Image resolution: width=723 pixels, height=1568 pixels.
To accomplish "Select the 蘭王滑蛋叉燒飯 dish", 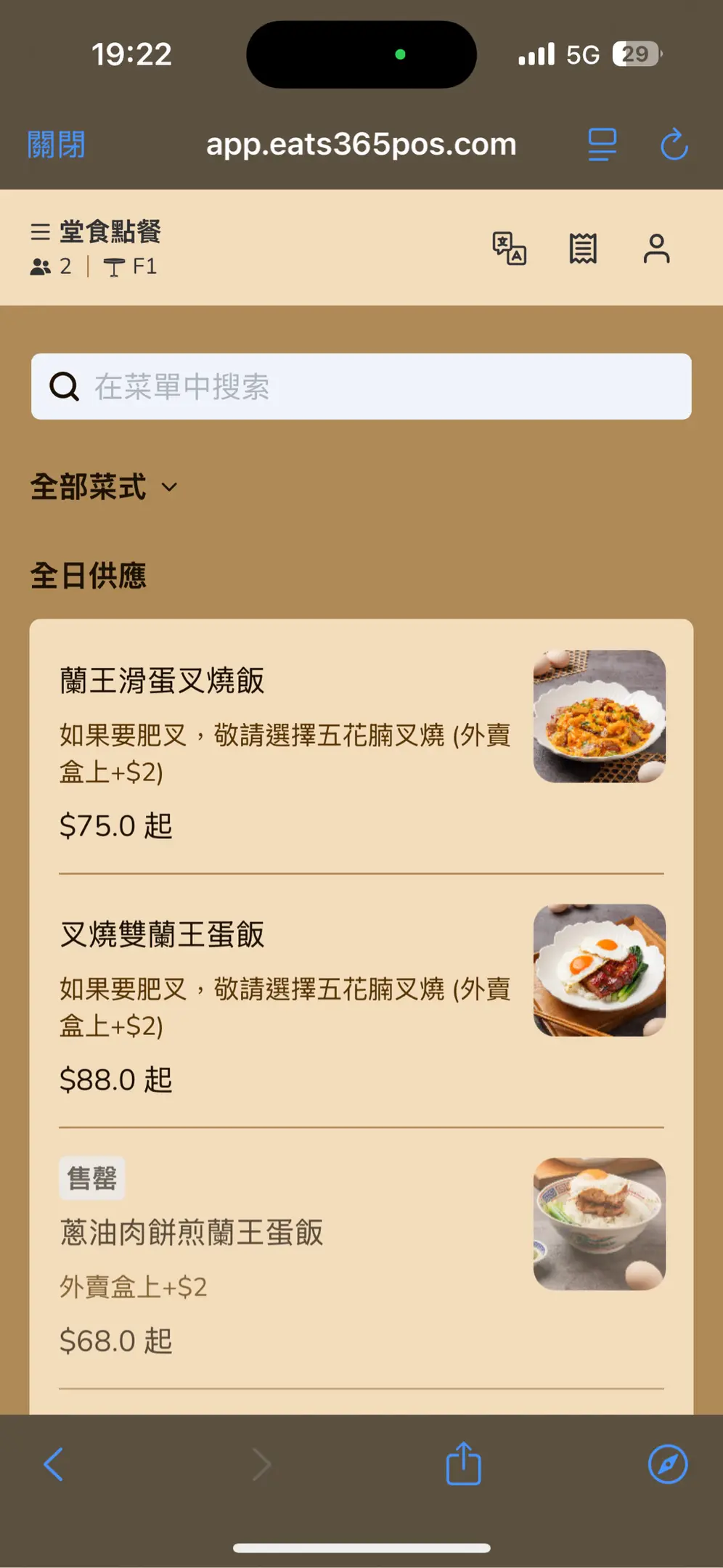I will (162, 681).
